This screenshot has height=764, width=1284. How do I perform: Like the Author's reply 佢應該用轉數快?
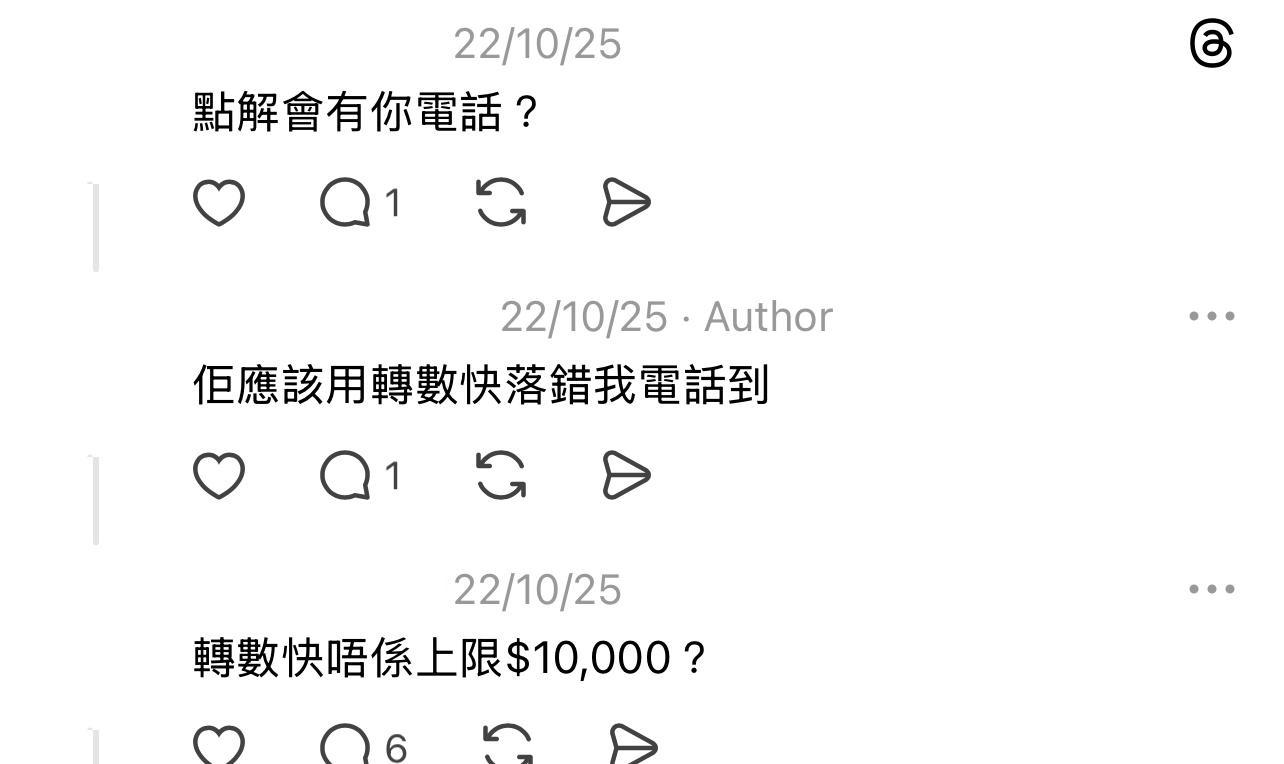pyautogui.click(x=218, y=475)
